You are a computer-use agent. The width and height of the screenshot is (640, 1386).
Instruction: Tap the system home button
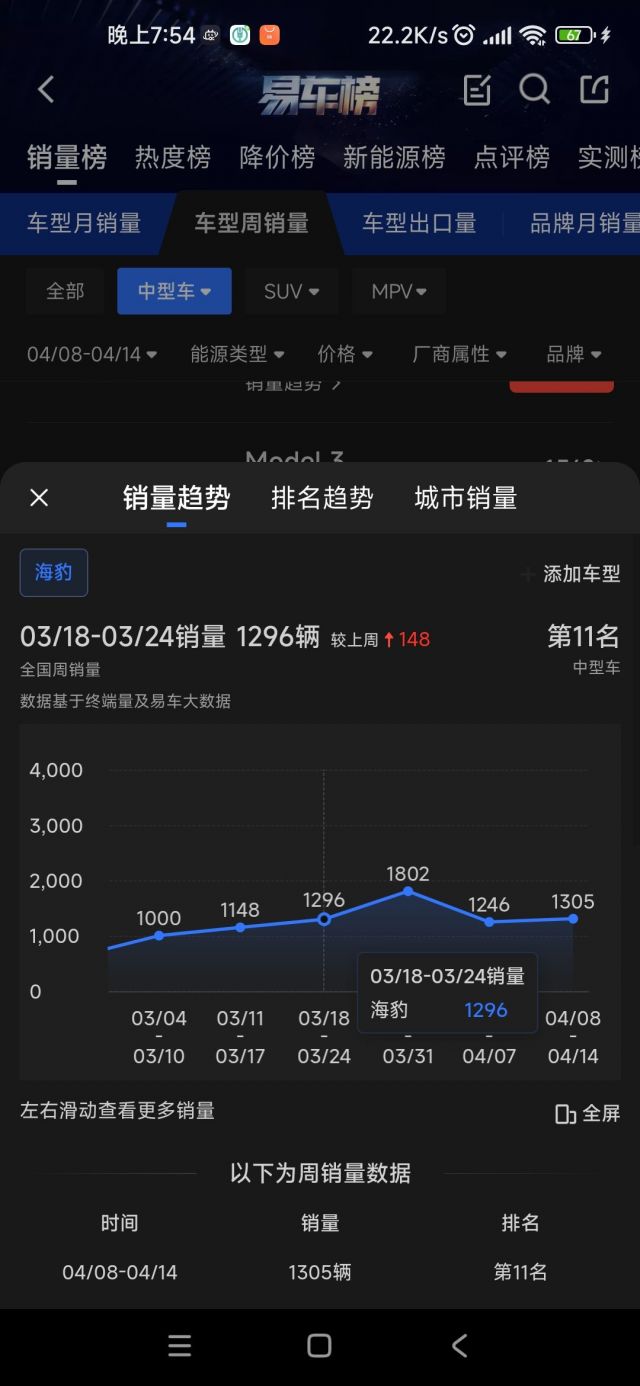[x=319, y=1345]
